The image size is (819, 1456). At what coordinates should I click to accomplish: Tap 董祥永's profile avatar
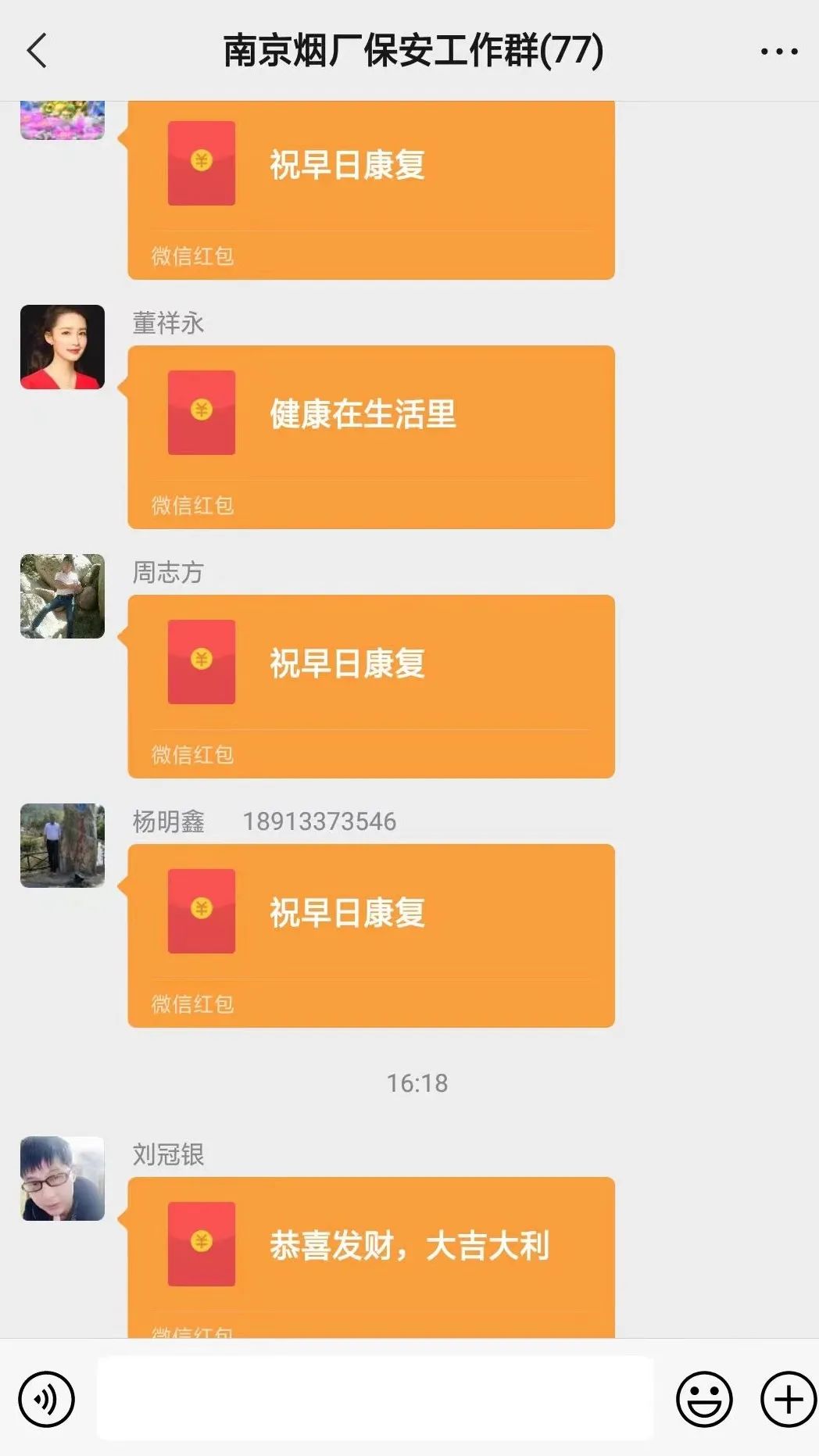pyautogui.click(x=63, y=347)
